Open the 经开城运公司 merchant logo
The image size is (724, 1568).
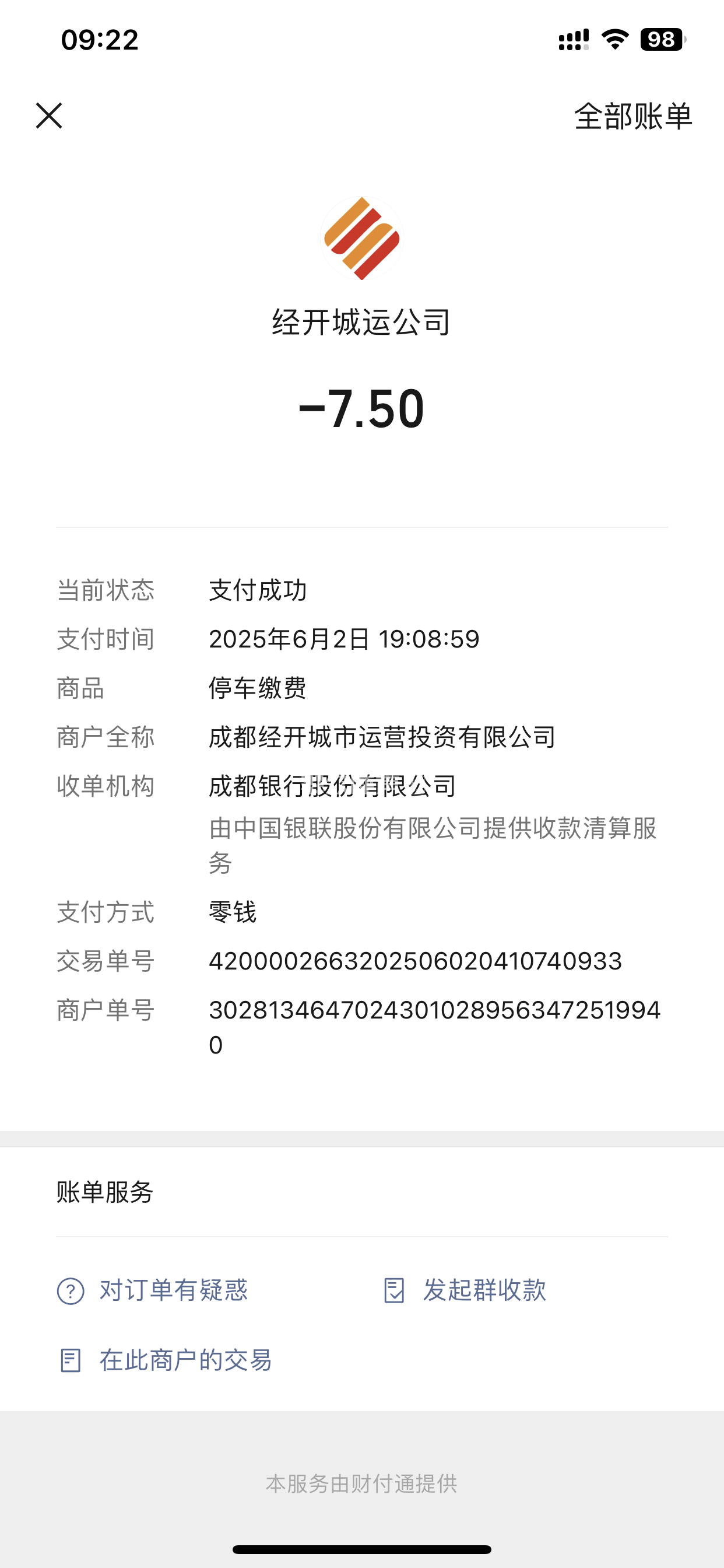362,238
